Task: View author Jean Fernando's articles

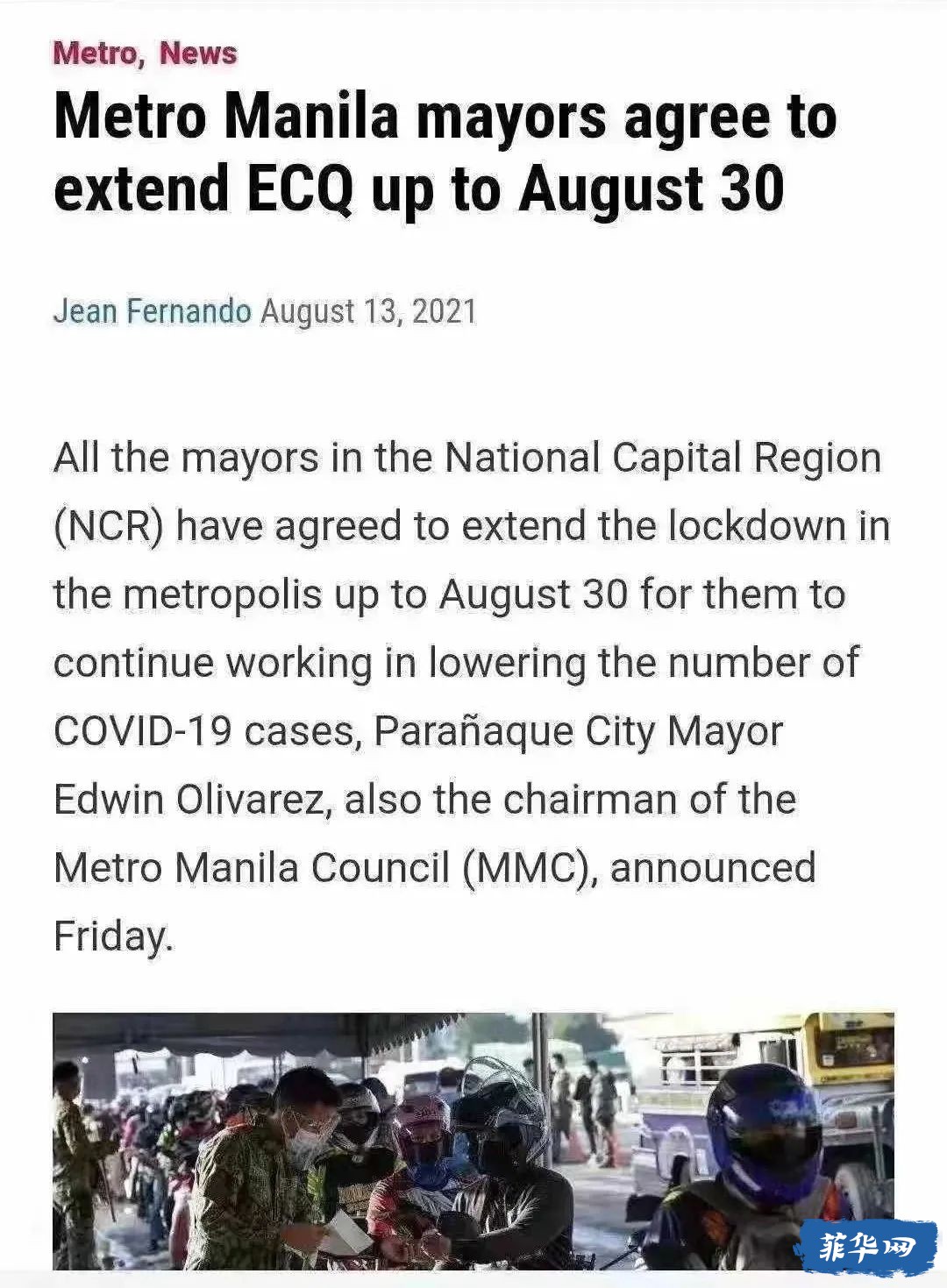Action: click(x=152, y=311)
